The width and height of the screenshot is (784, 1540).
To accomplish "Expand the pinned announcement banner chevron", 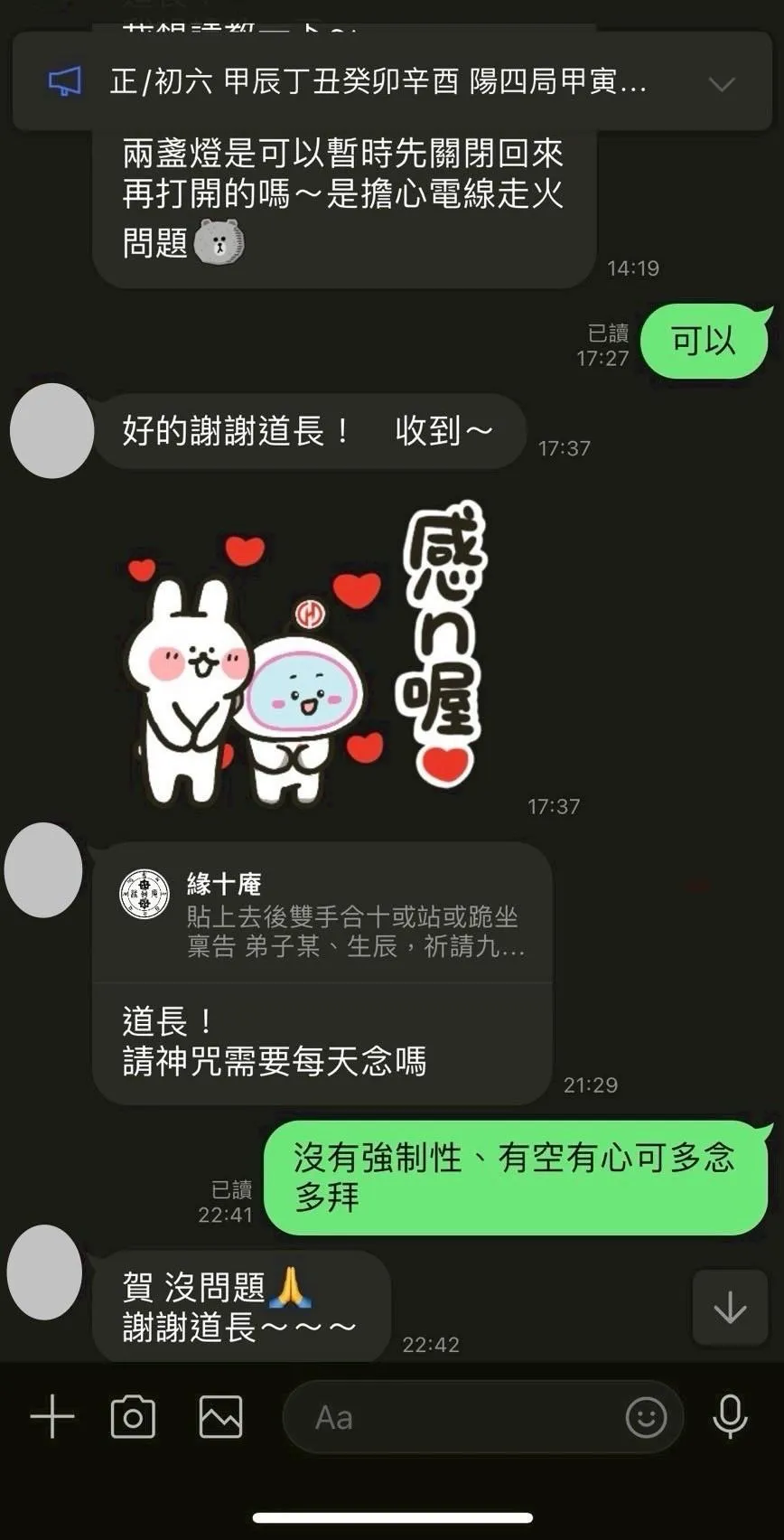I will [x=721, y=84].
